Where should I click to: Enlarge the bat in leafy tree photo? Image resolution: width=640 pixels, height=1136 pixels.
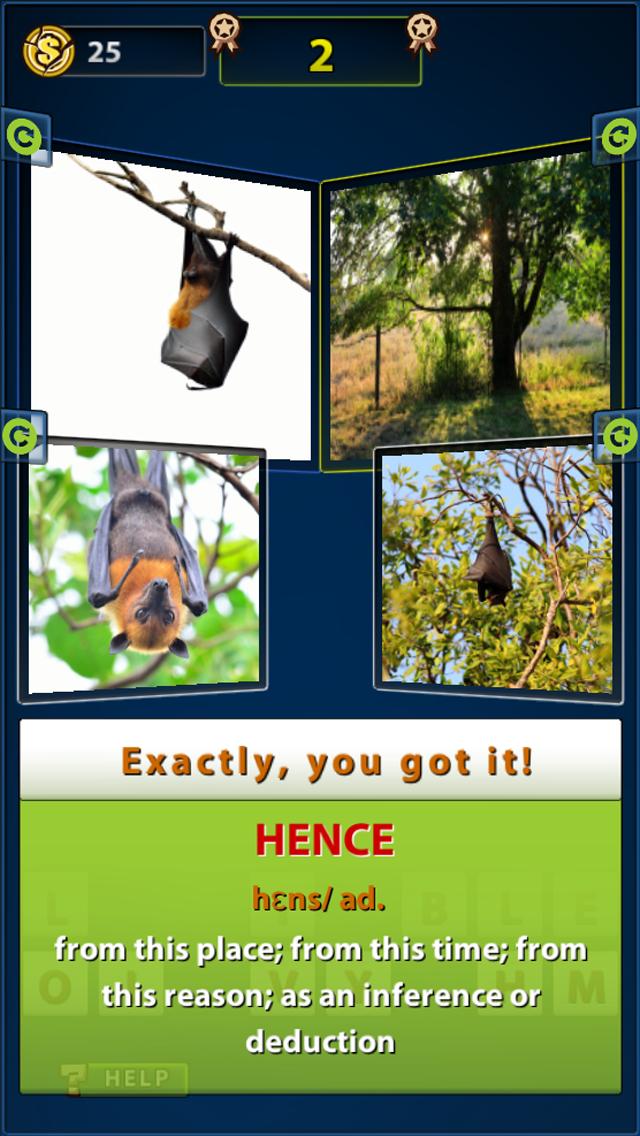pyautogui.click(x=495, y=568)
